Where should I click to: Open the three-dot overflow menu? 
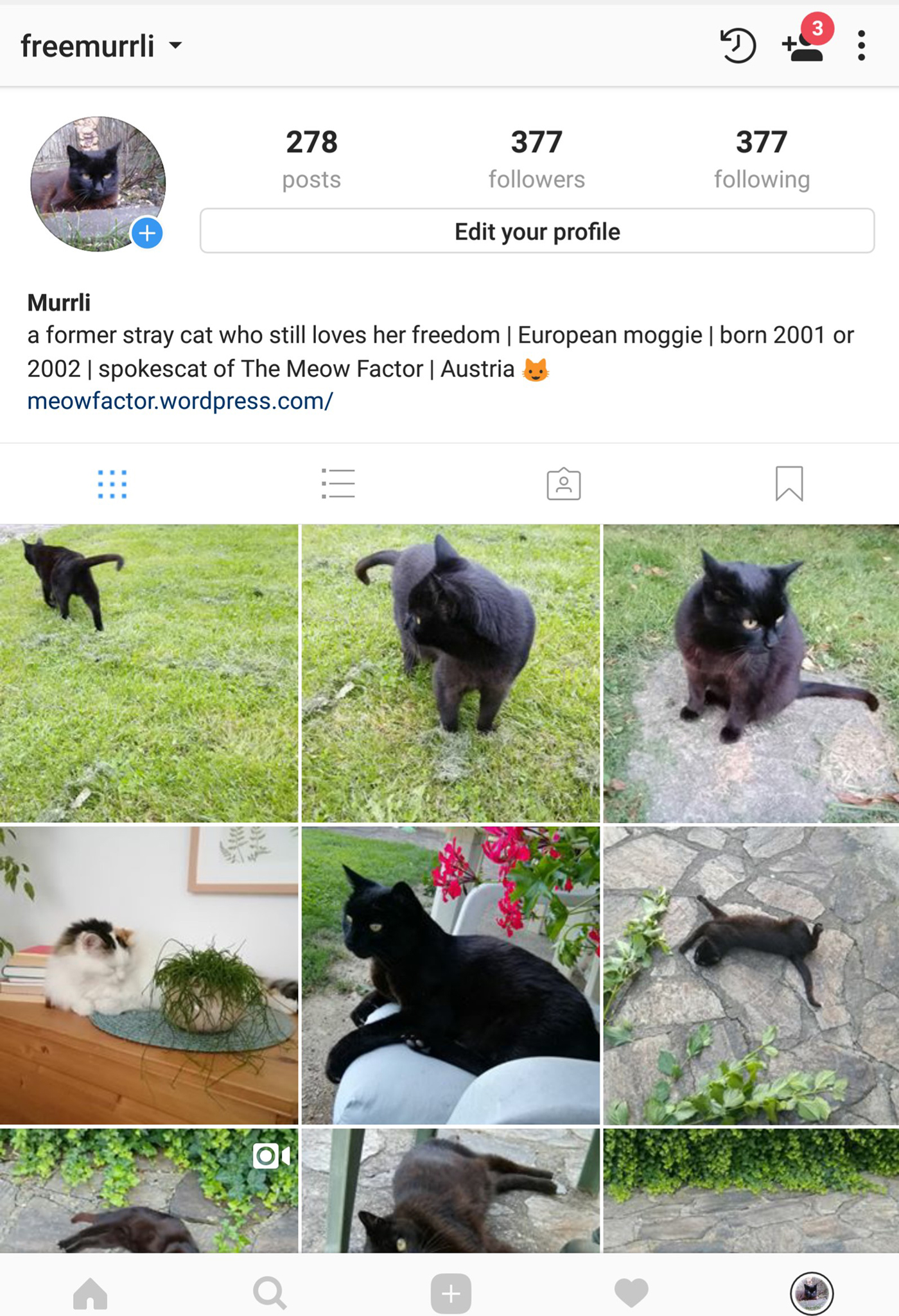(x=861, y=46)
